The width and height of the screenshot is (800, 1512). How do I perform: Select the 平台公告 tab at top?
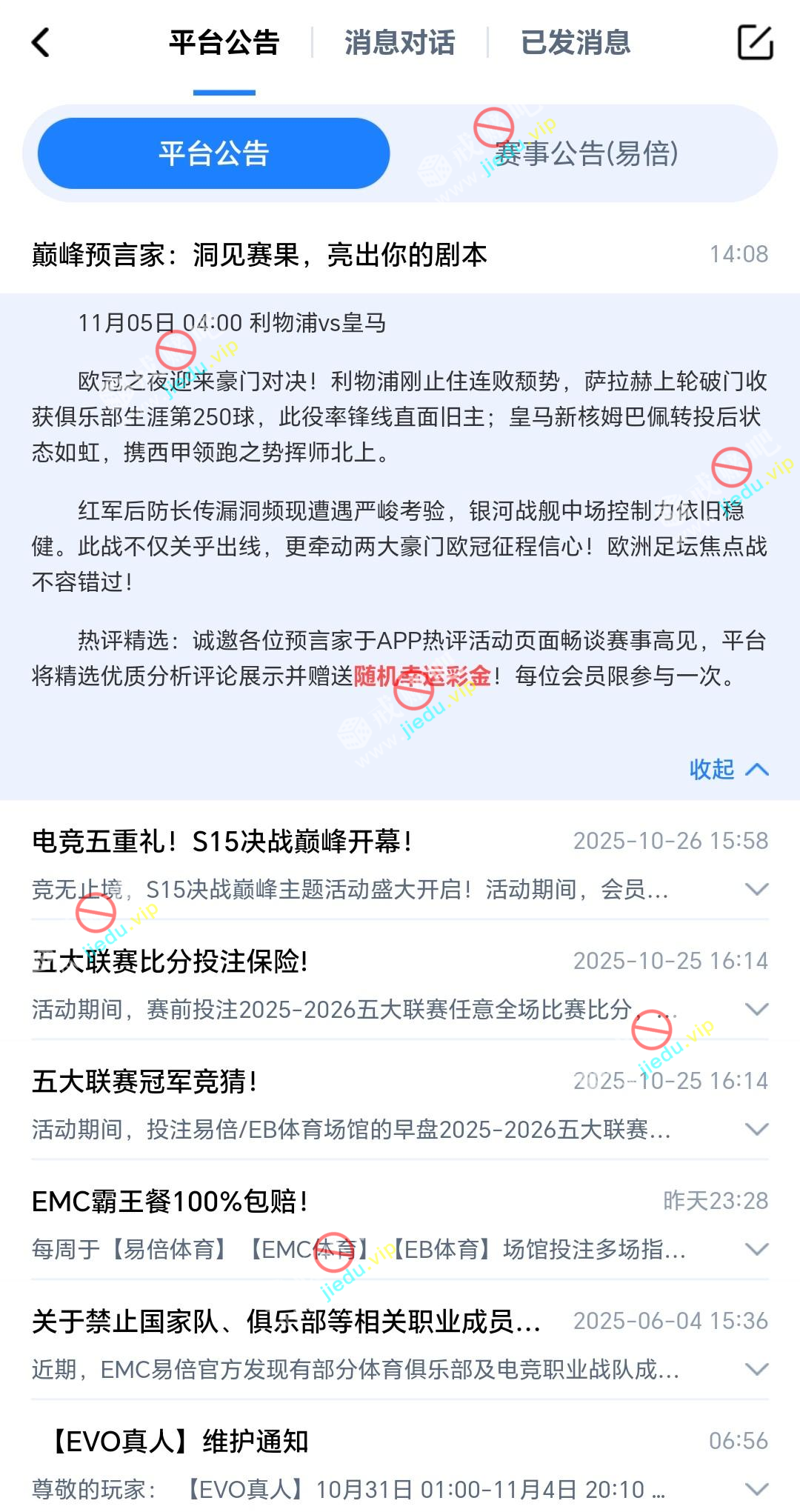click(x=224, y=42)
